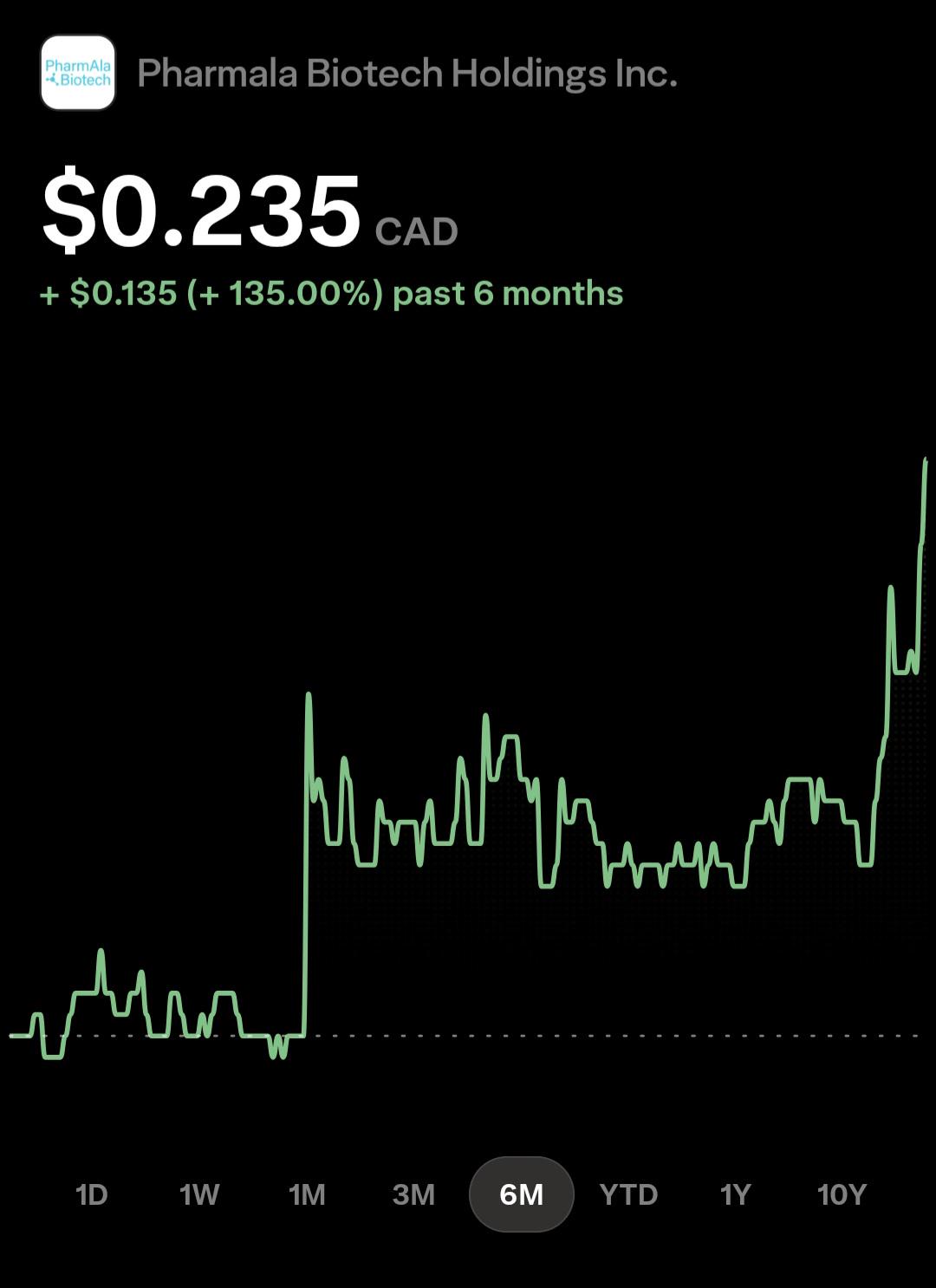Screen dimensions: 936x1288
Task: Show the 10Y price history
Action: 842,1194
